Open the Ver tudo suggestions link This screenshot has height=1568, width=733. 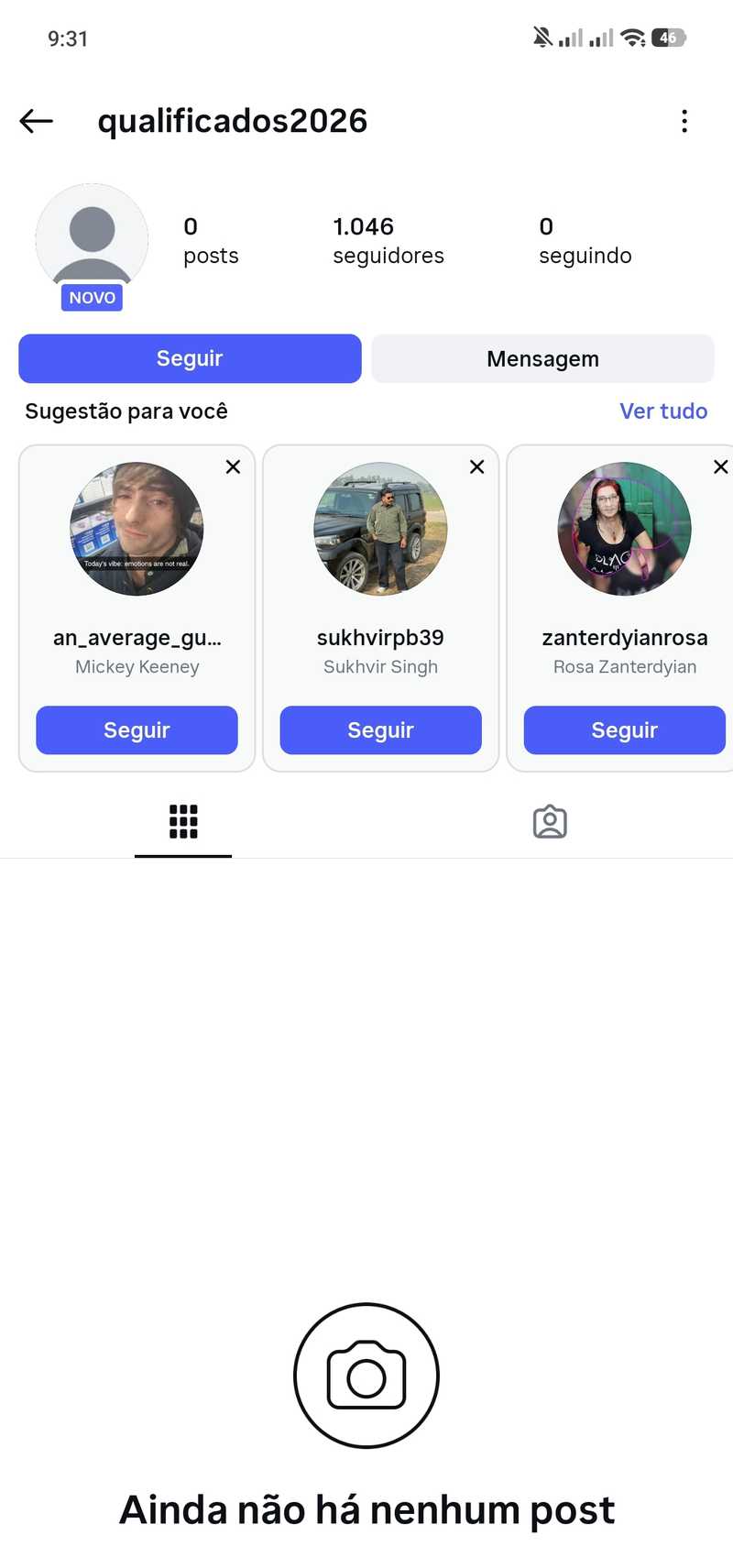click(x=663, y=411)
